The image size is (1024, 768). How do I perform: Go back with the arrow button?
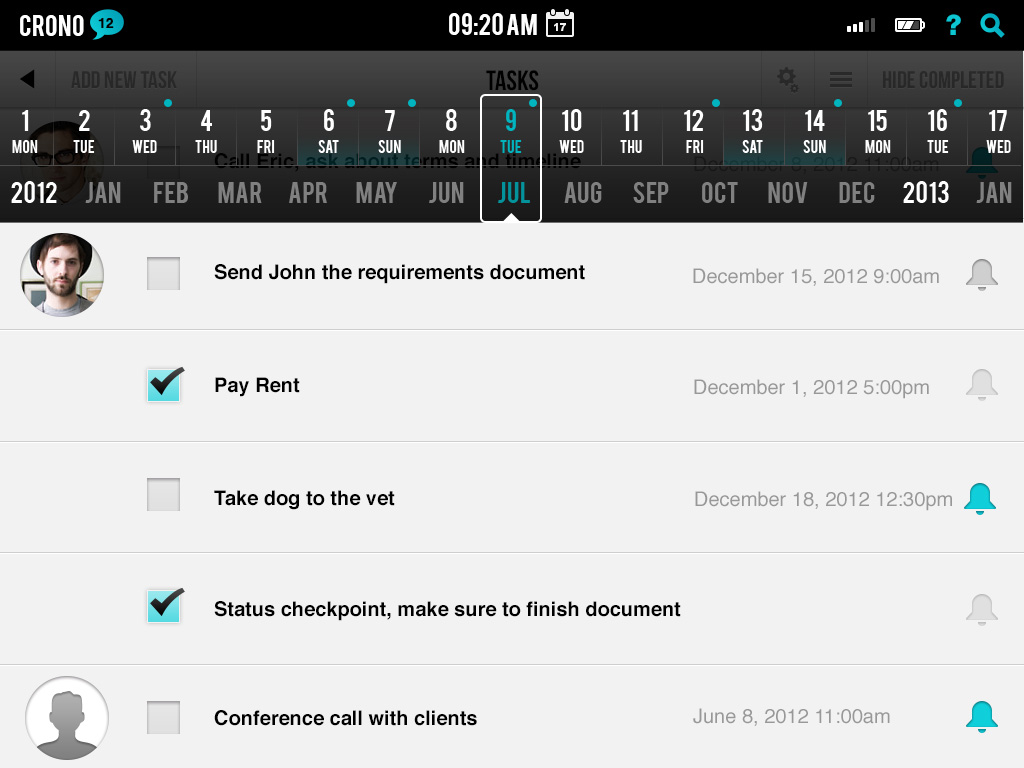click(28, 79)
